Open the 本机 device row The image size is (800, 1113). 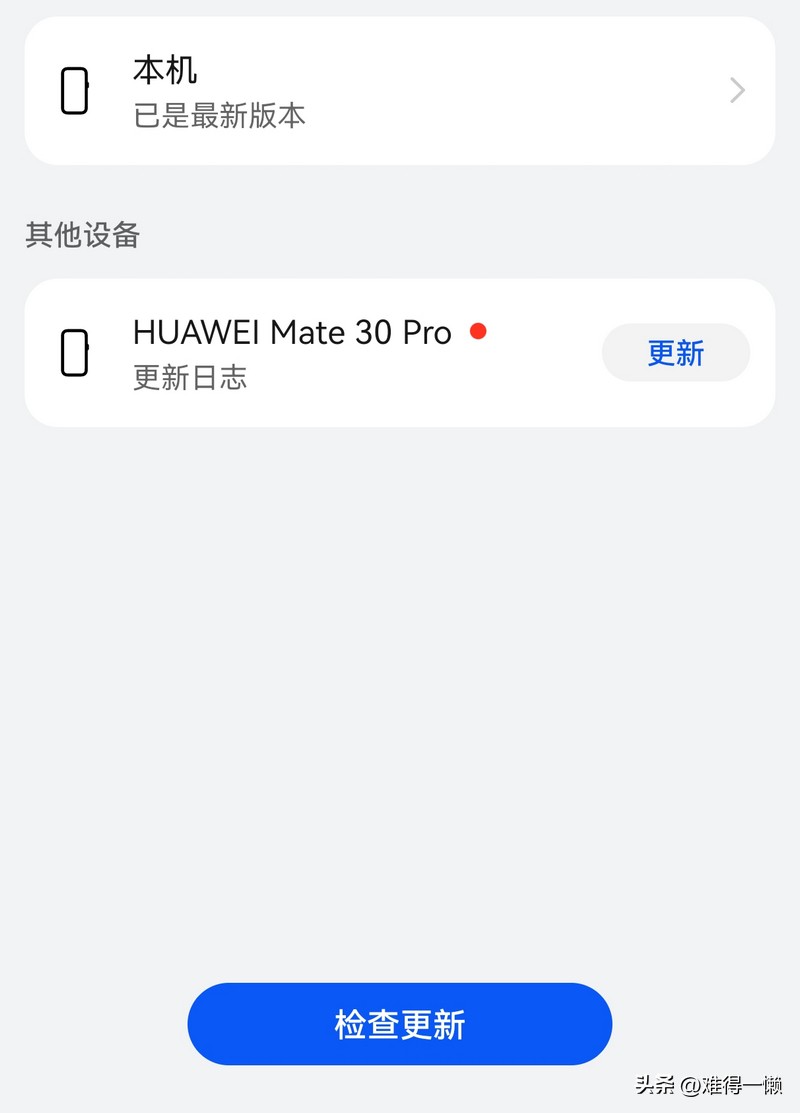point(400,91)
